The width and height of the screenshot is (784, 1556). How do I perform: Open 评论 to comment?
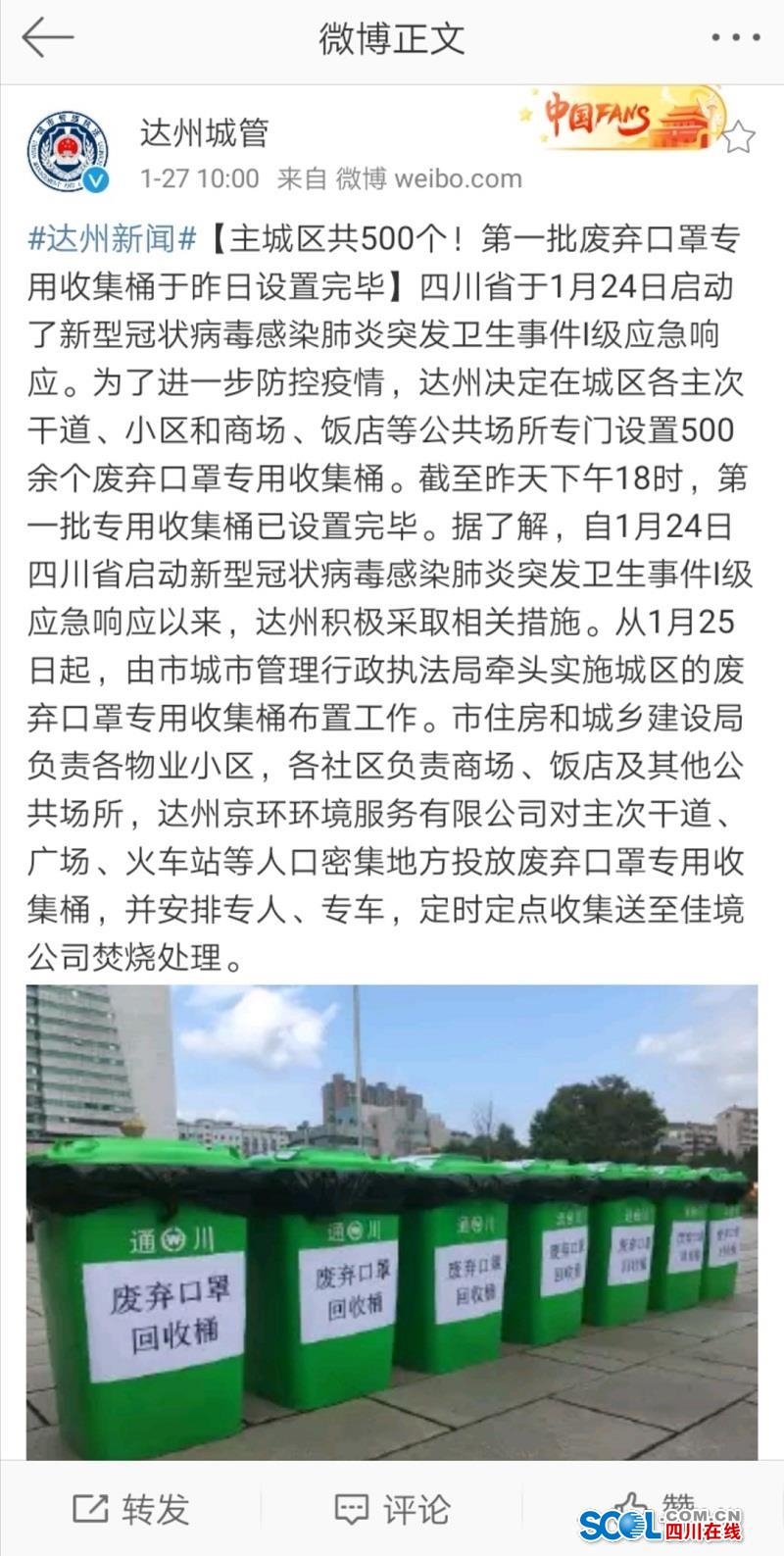click(x=392, y=1508)
